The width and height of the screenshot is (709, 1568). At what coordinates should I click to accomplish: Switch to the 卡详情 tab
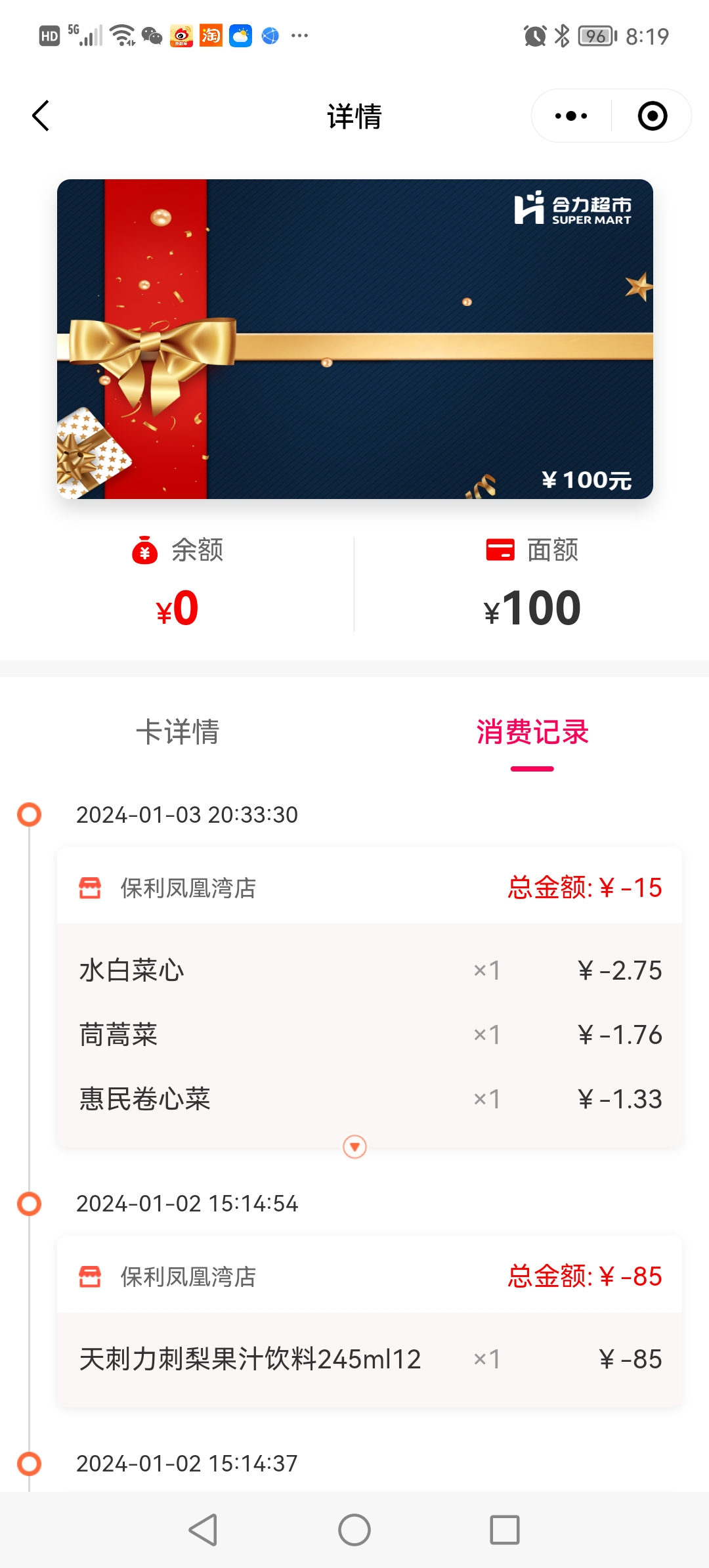point(177,731)
